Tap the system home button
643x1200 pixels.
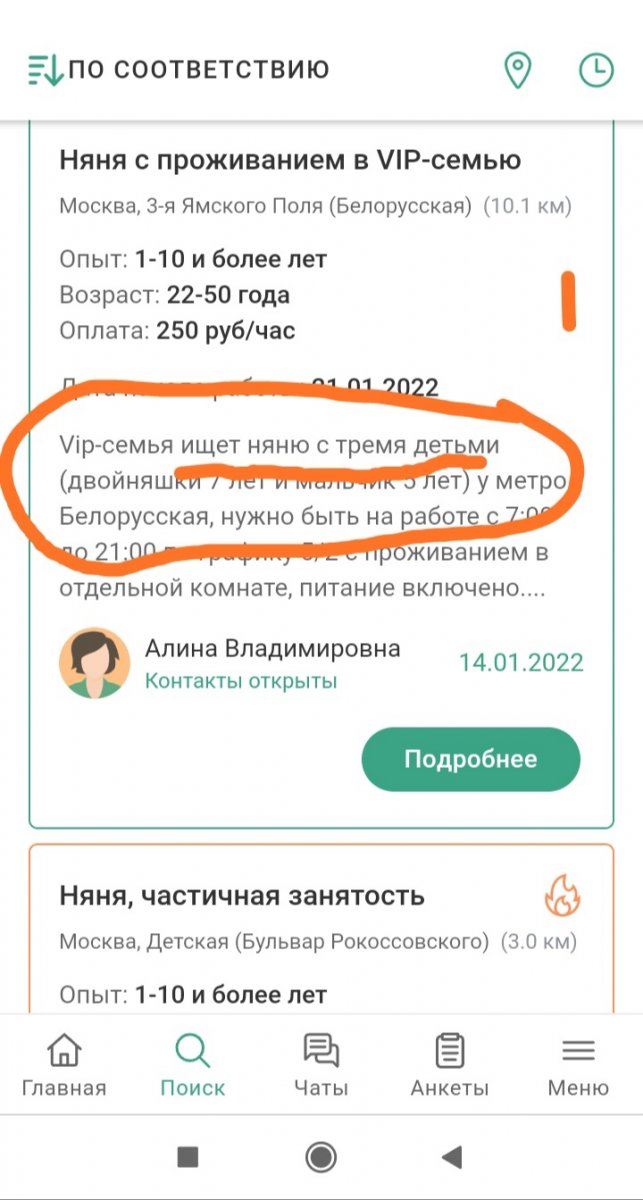coord(321,1158)
